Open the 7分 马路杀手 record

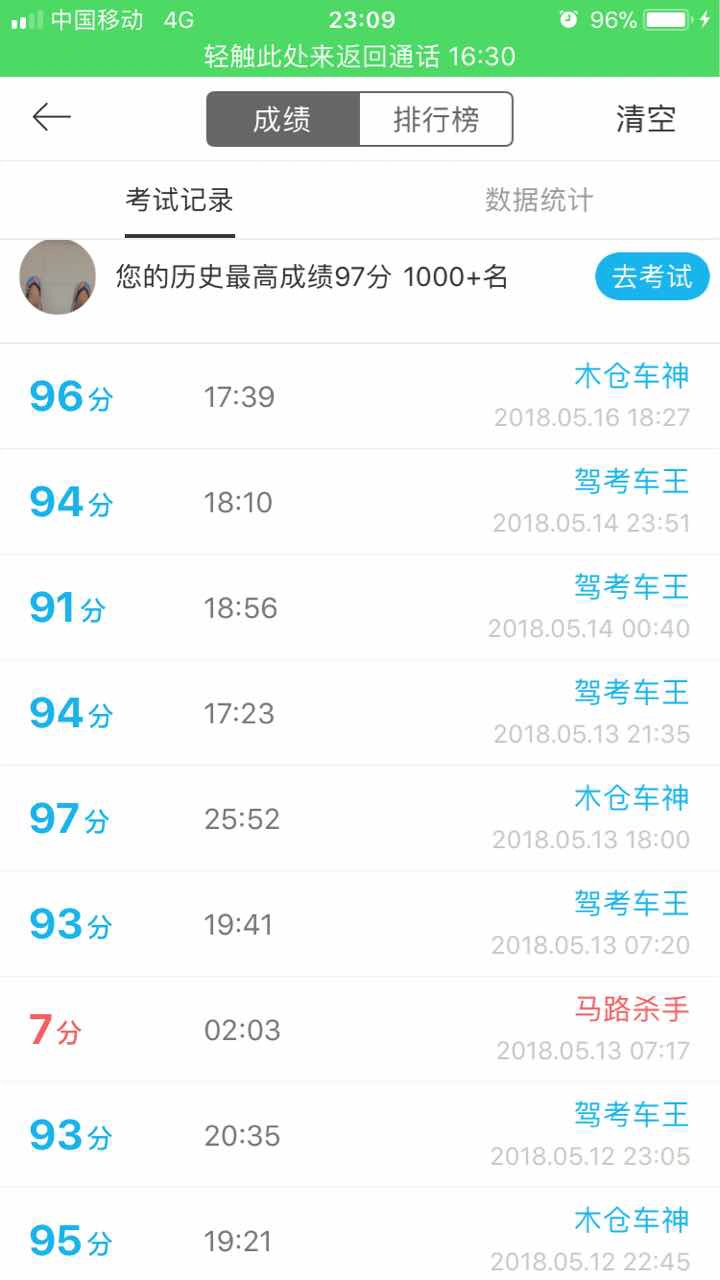pos(360,1030)
